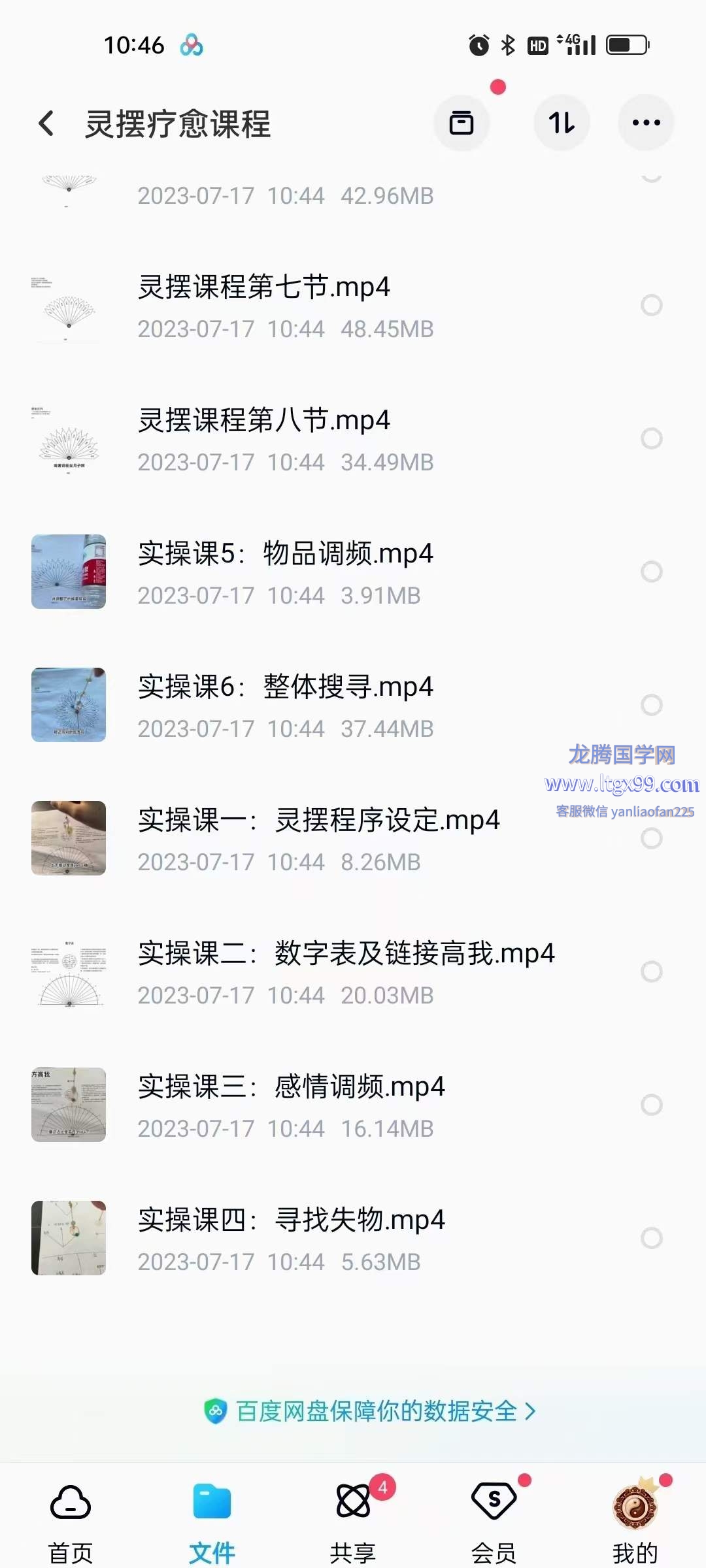Viewport: 706px width, 1568px height.
Task: Select the checkbox for 实操课四：寻找失物.mp4
Action: tap(651, 1238)
